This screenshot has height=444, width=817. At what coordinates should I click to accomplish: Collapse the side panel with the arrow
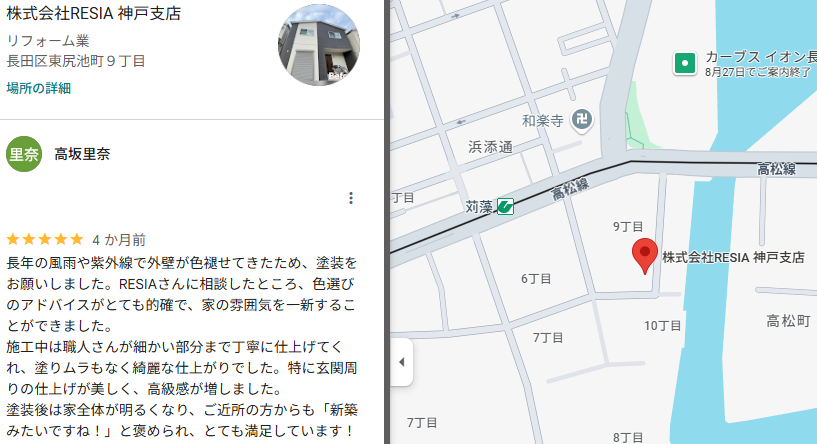pyautogui.click(x=401, y=361)
